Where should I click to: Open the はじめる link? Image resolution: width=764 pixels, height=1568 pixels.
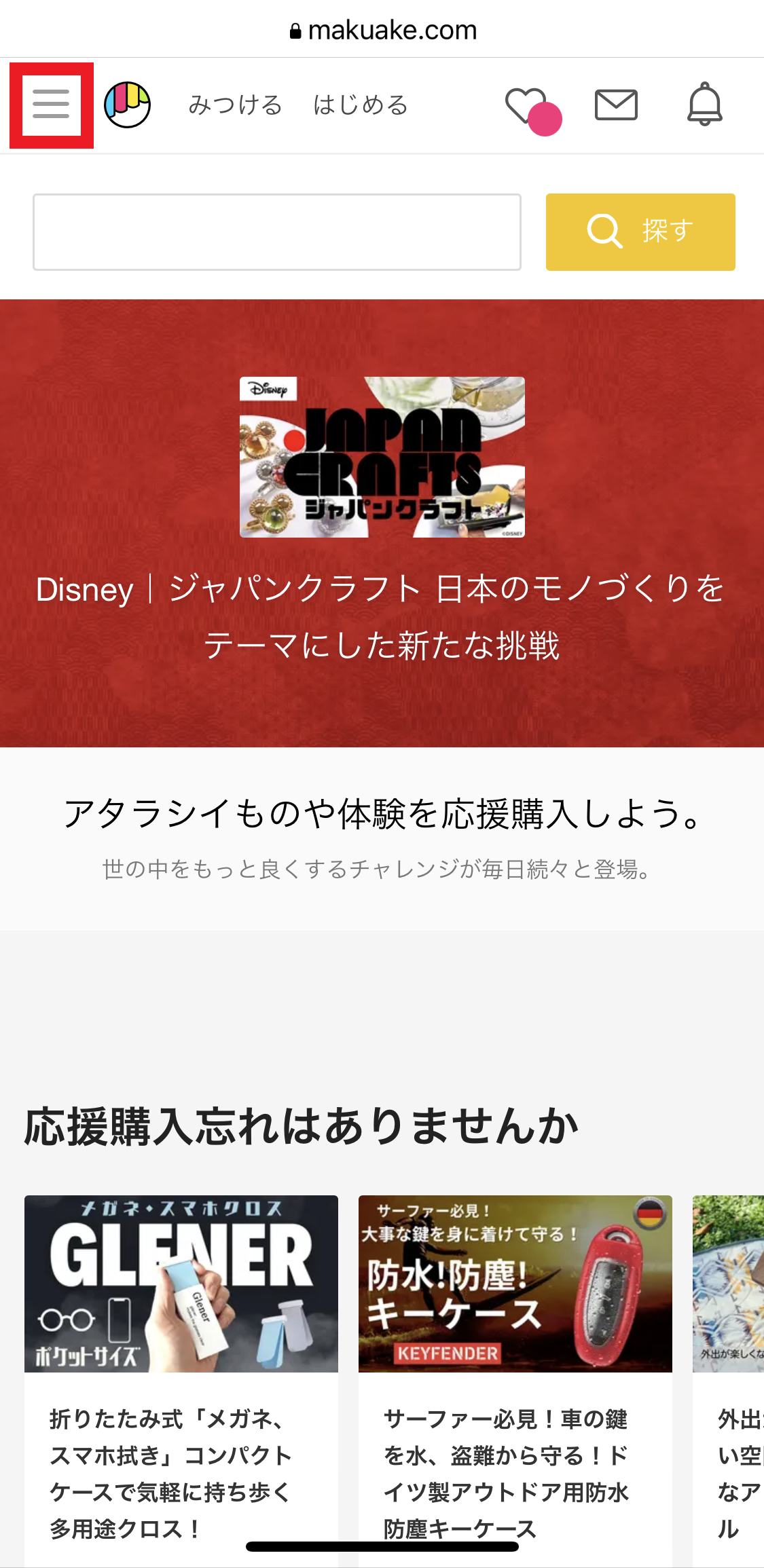pos(360,105)
